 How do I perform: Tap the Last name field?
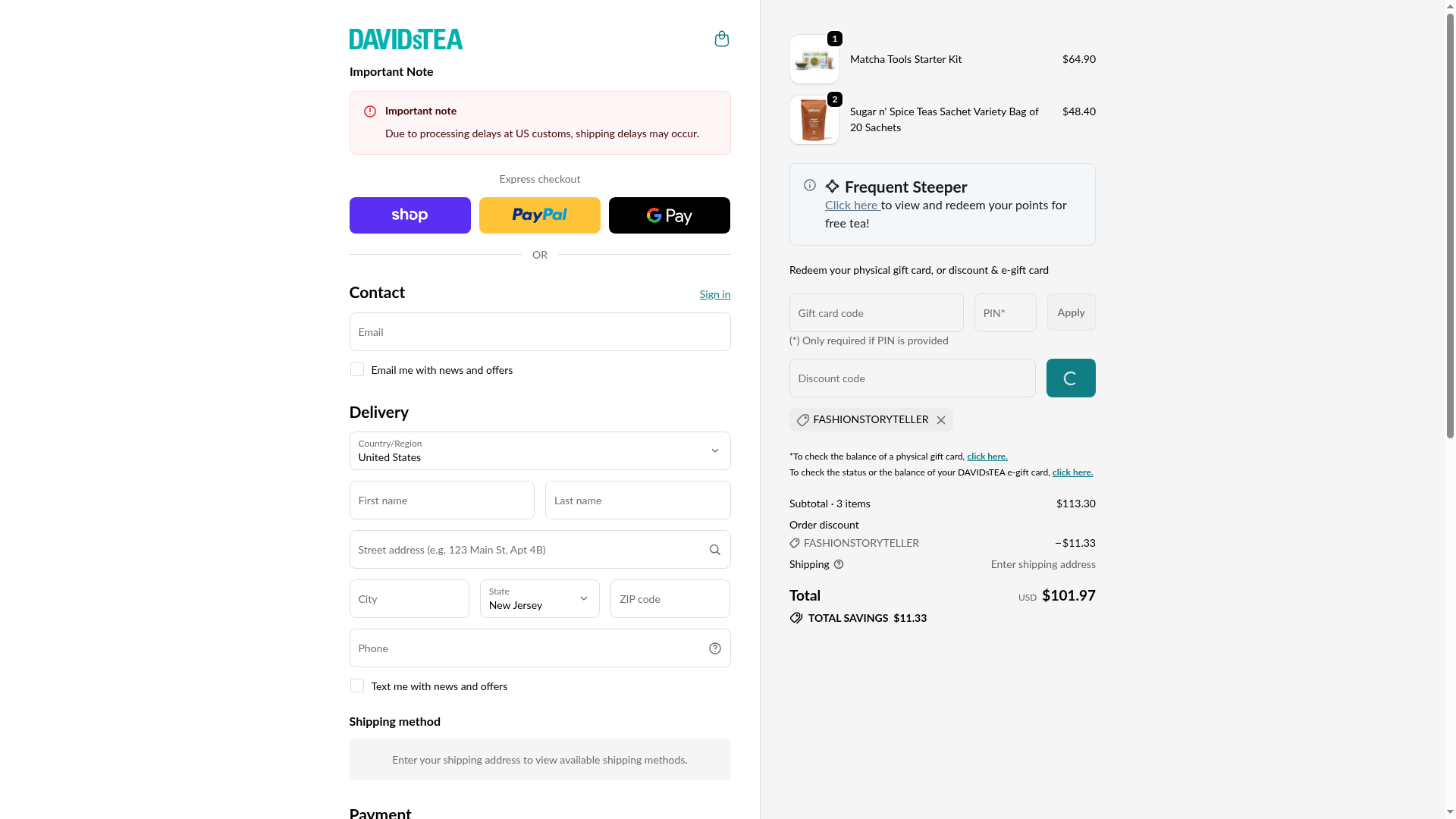637,500
